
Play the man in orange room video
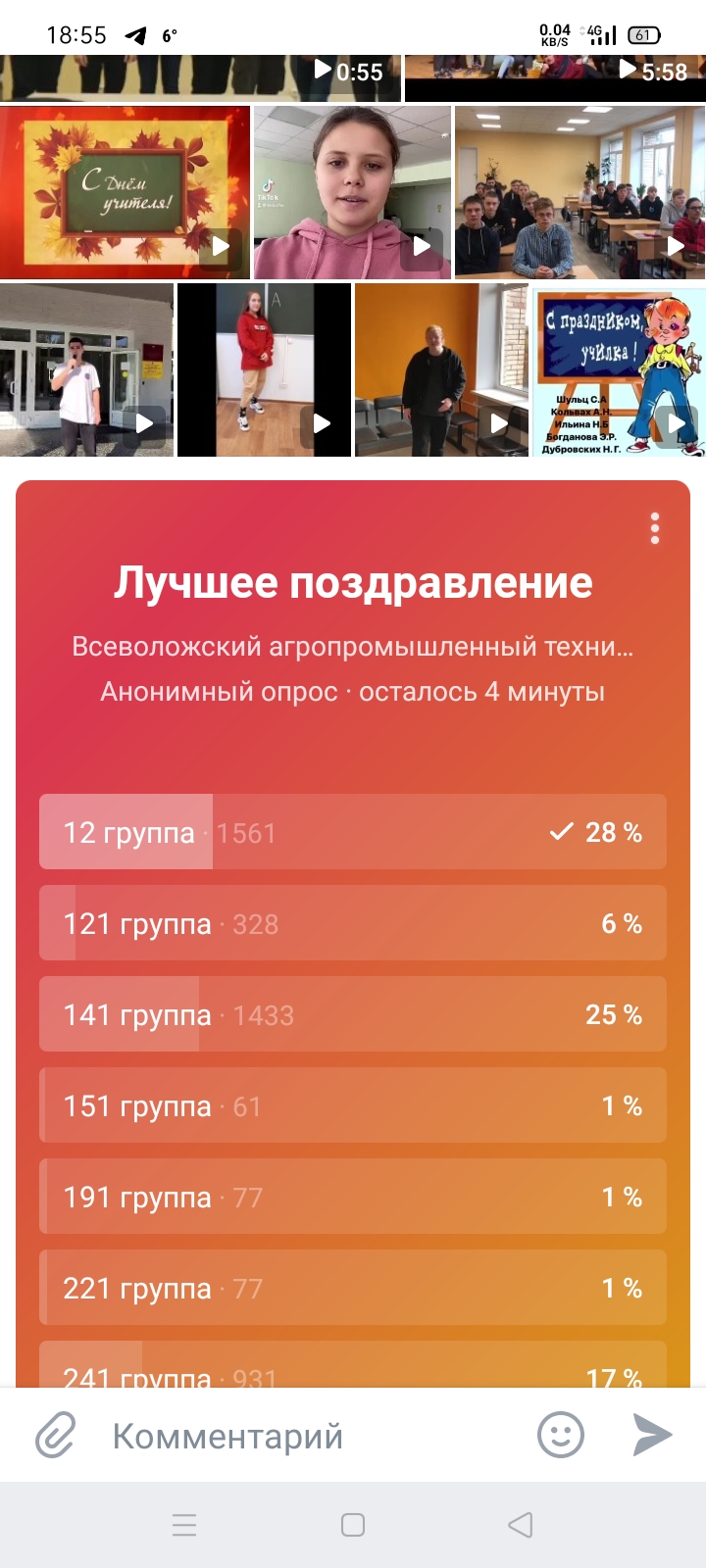pos(441,370)
